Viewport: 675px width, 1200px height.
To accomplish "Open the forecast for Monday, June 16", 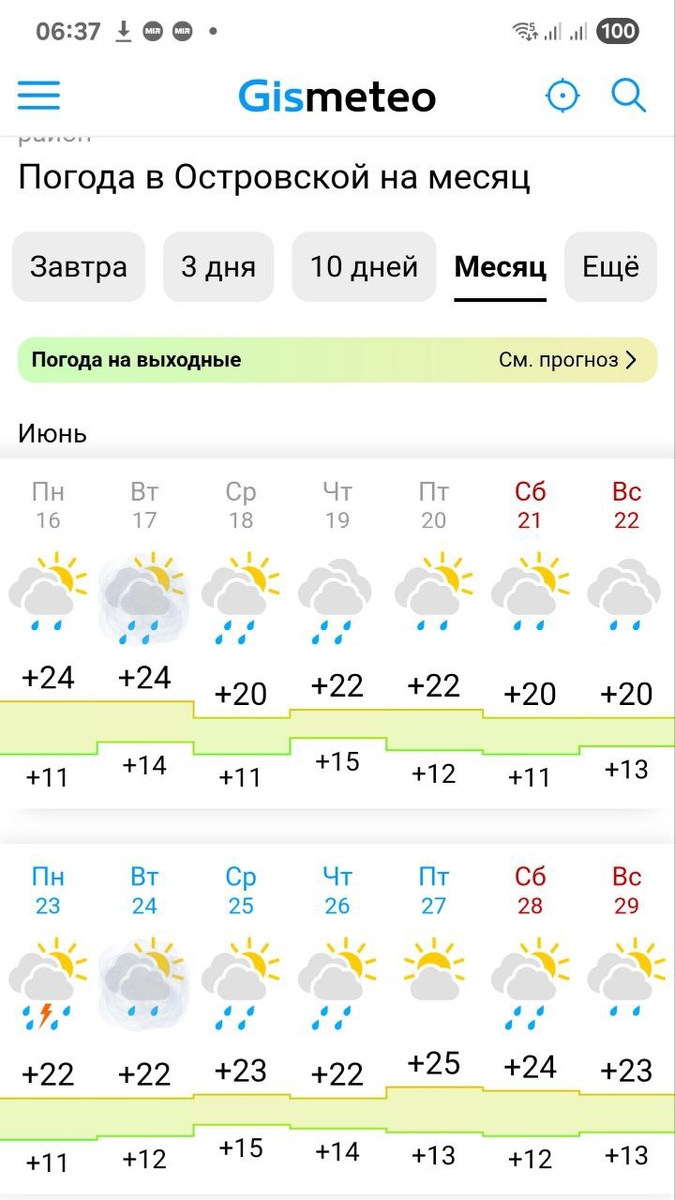I will click(x=48, y=630).
